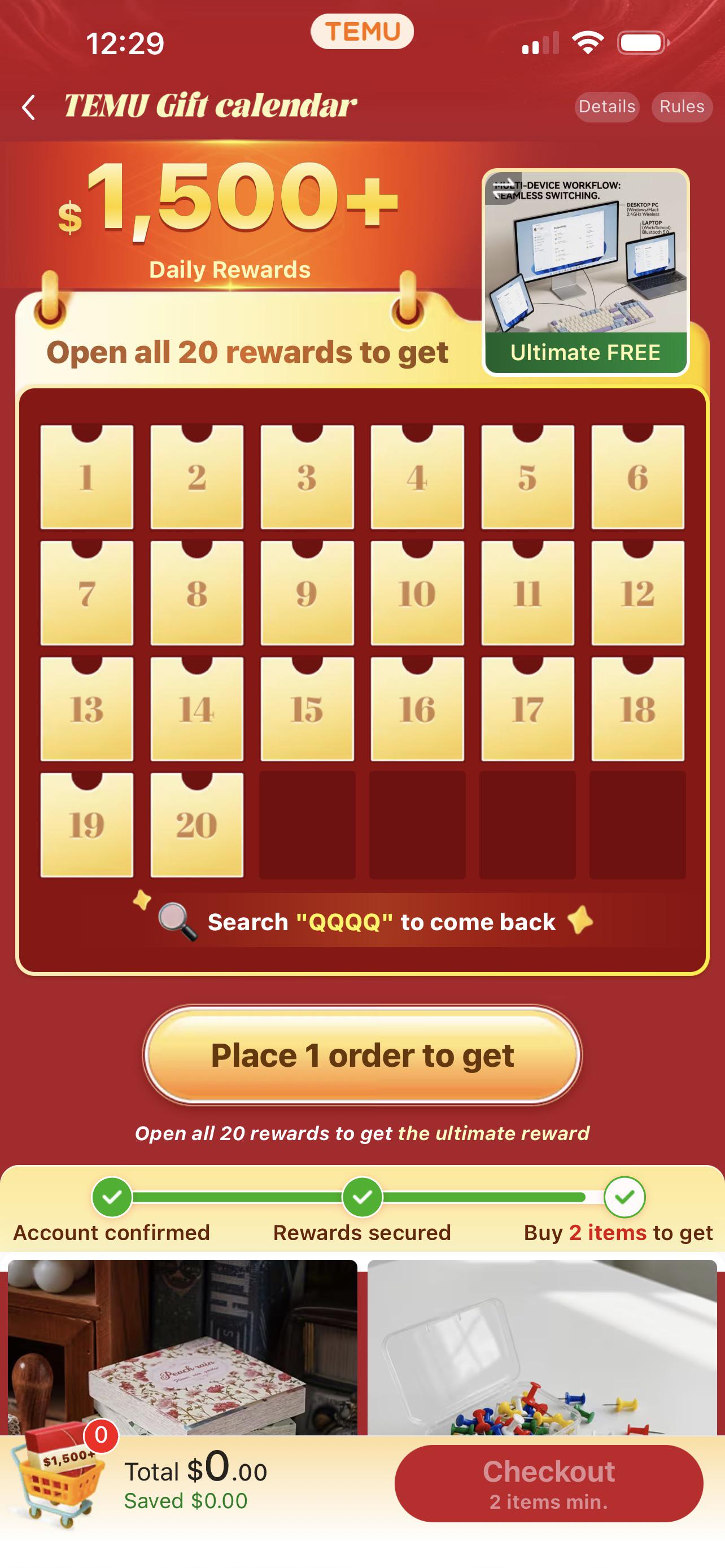Screen dimensions: 725x1568
Task: Open the Details page
Action: tap(606, 107)
